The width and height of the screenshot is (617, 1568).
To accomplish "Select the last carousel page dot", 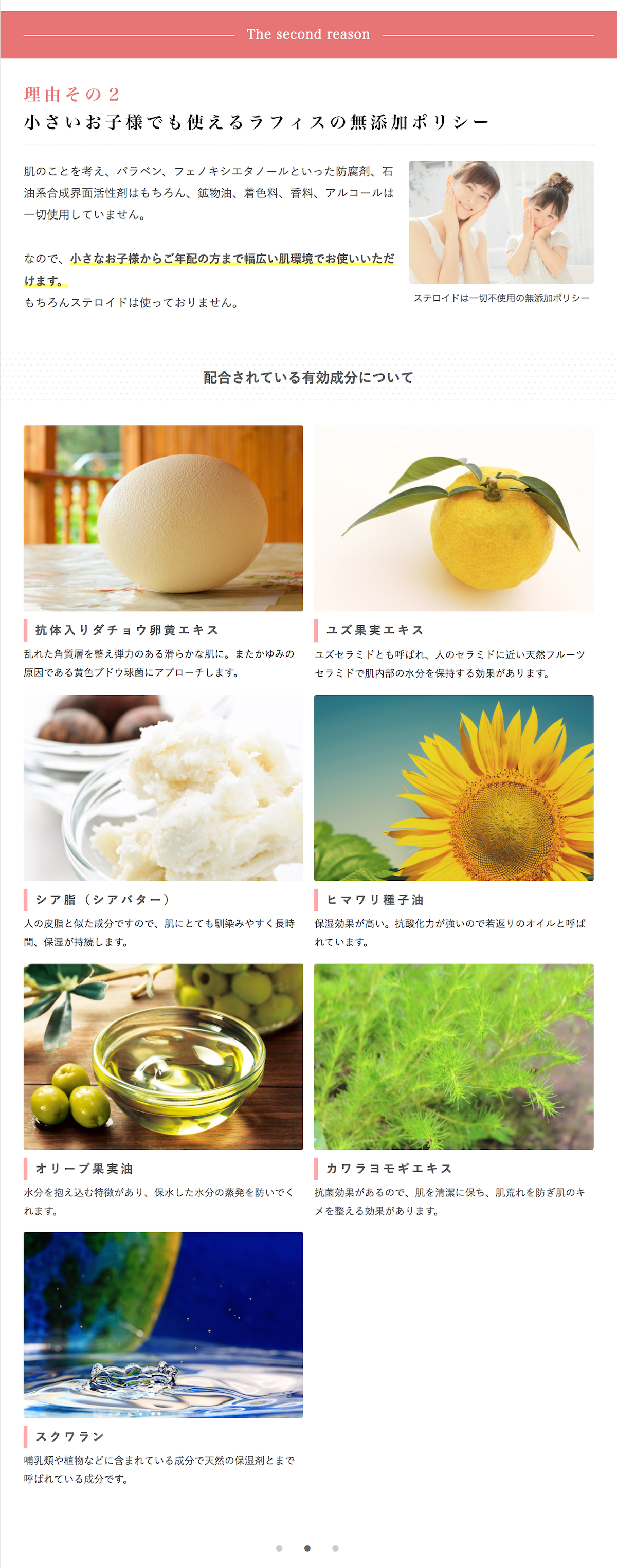I will pyautogui.click(x=335, y=1548).
